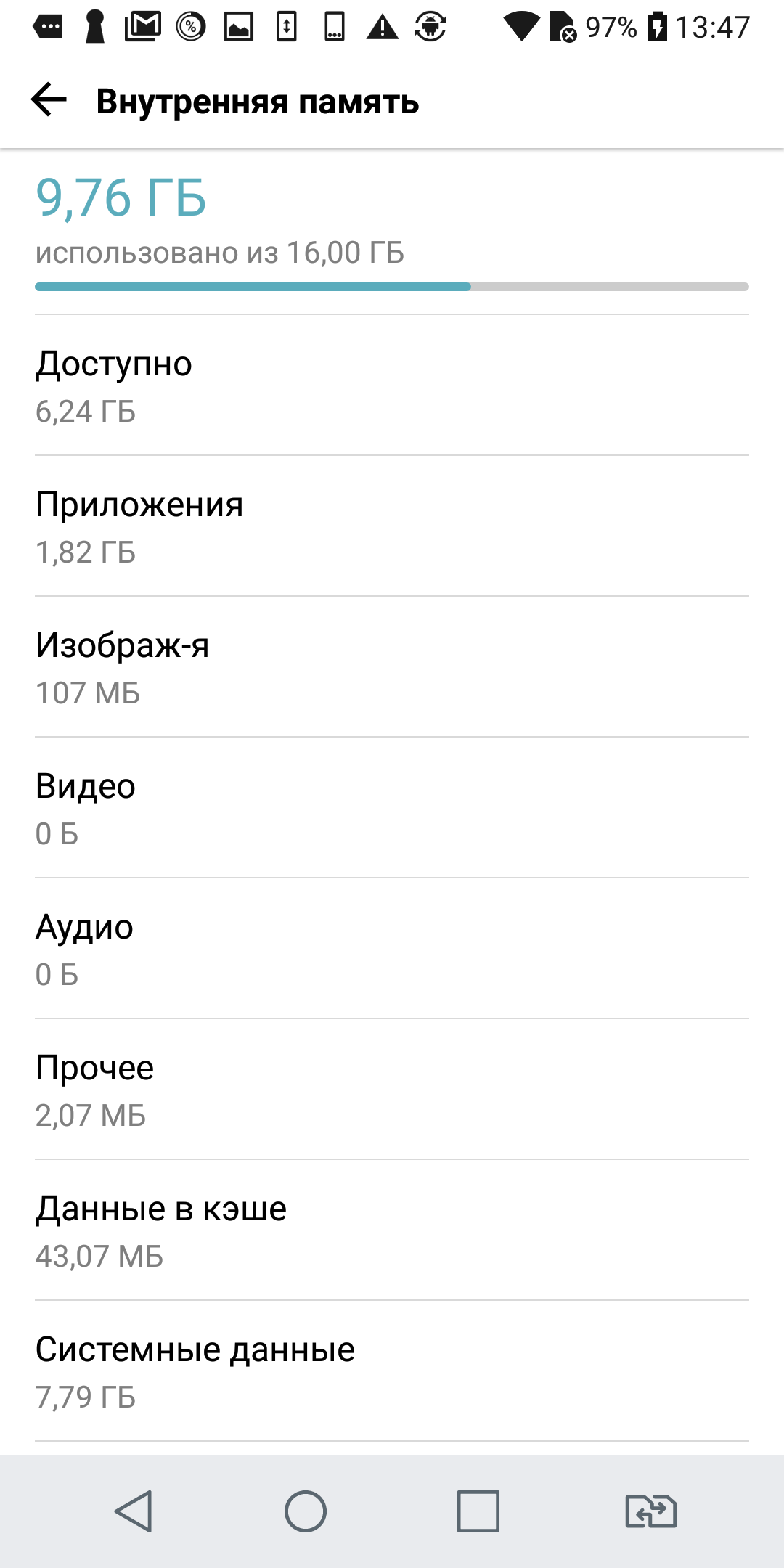Open the Видео storage row
784x1568 pixels.
click(392, 809)
